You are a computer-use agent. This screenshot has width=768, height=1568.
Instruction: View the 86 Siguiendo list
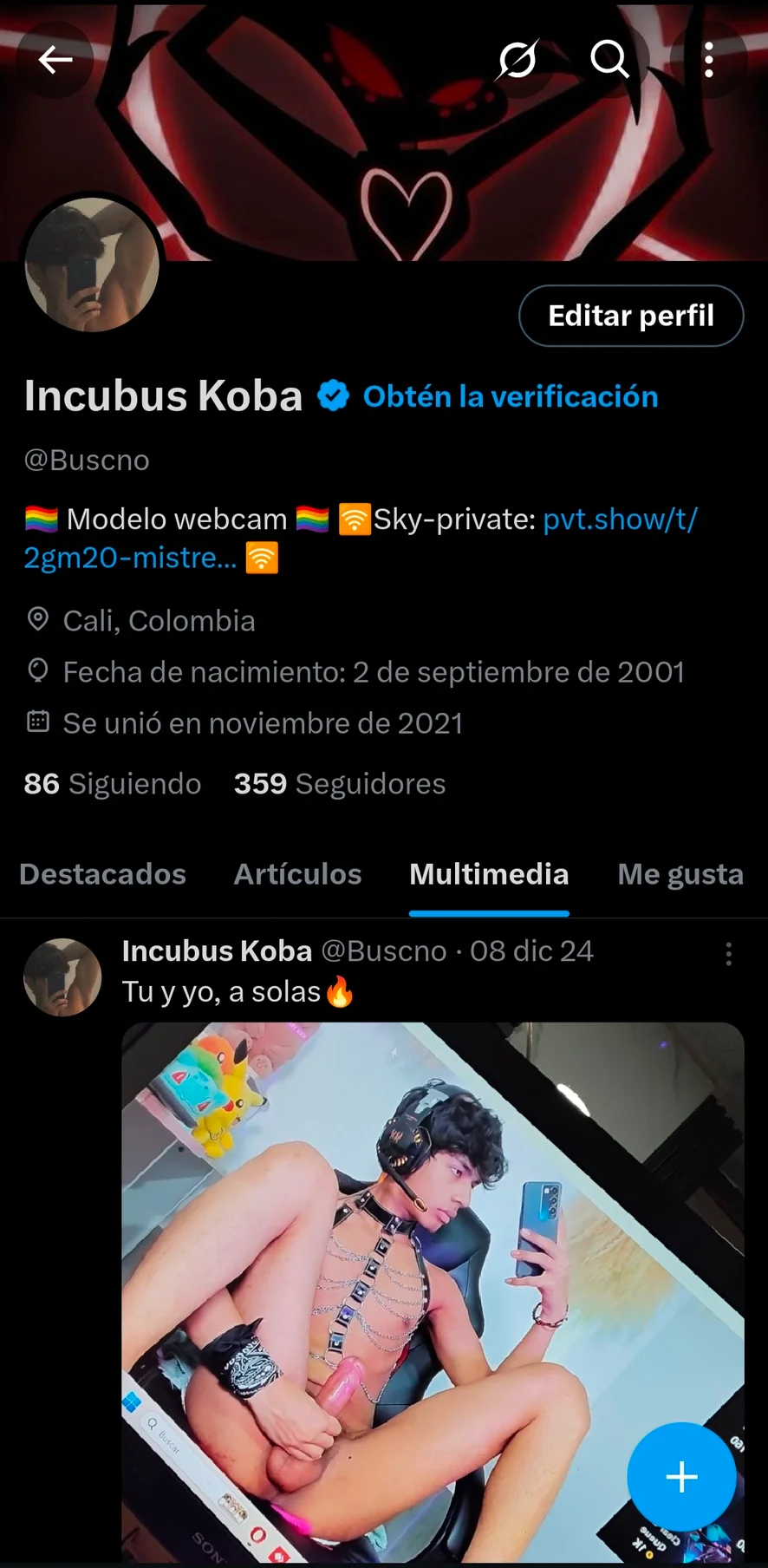[113, 784]
